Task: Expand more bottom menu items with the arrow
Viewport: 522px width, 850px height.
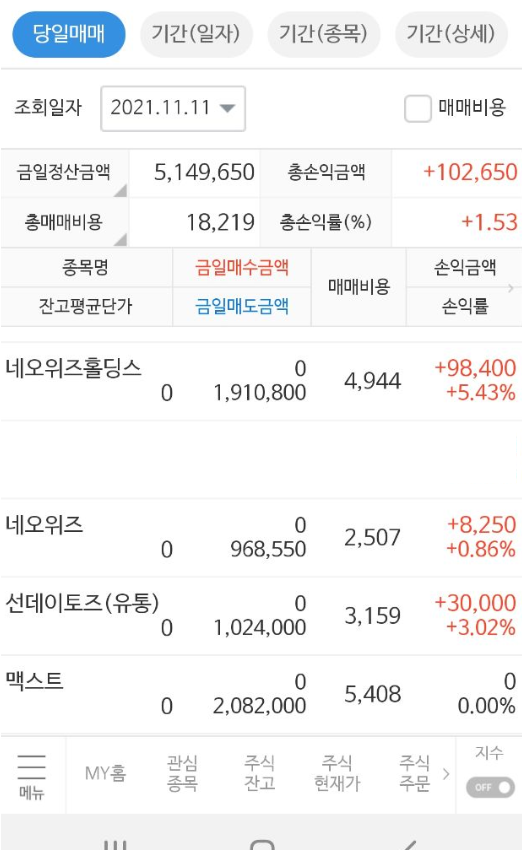Action: (x=446, y=774)
